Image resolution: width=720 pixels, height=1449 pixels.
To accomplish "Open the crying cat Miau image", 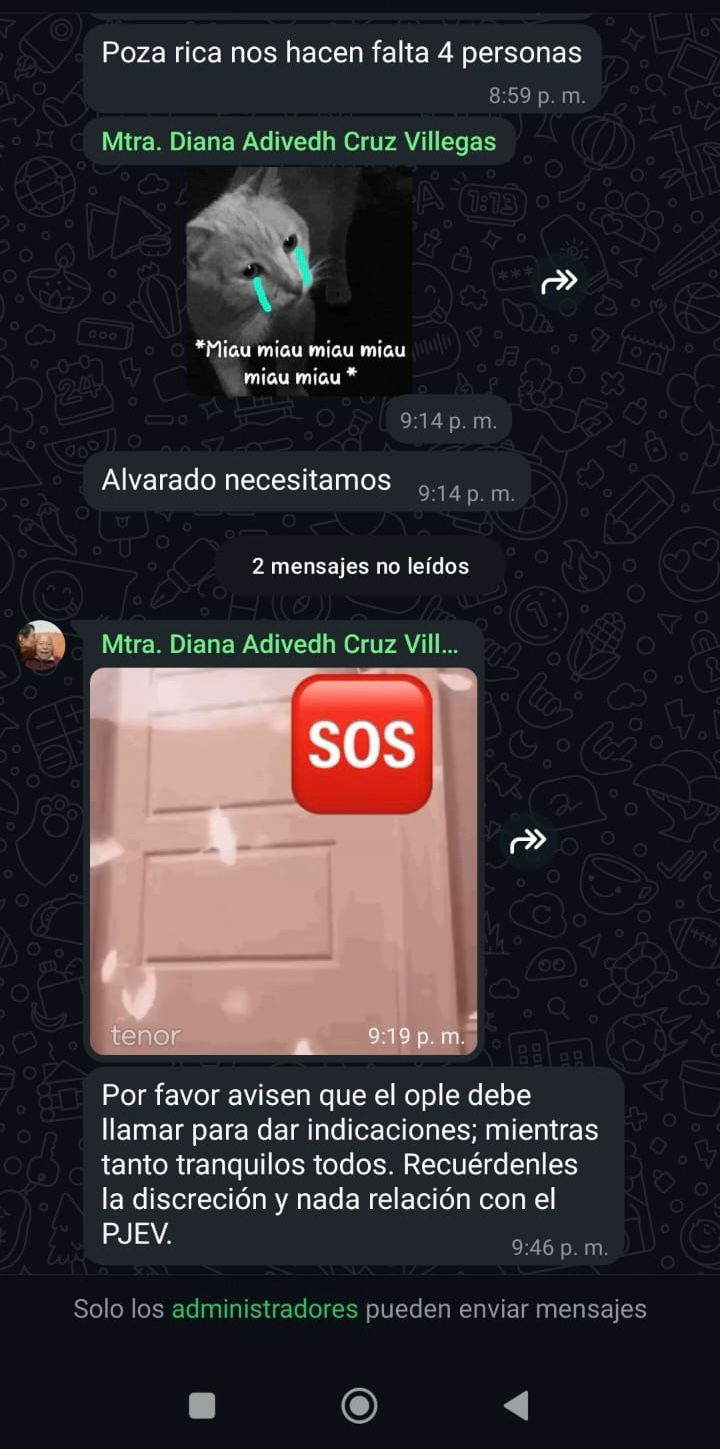I will 299,281.
